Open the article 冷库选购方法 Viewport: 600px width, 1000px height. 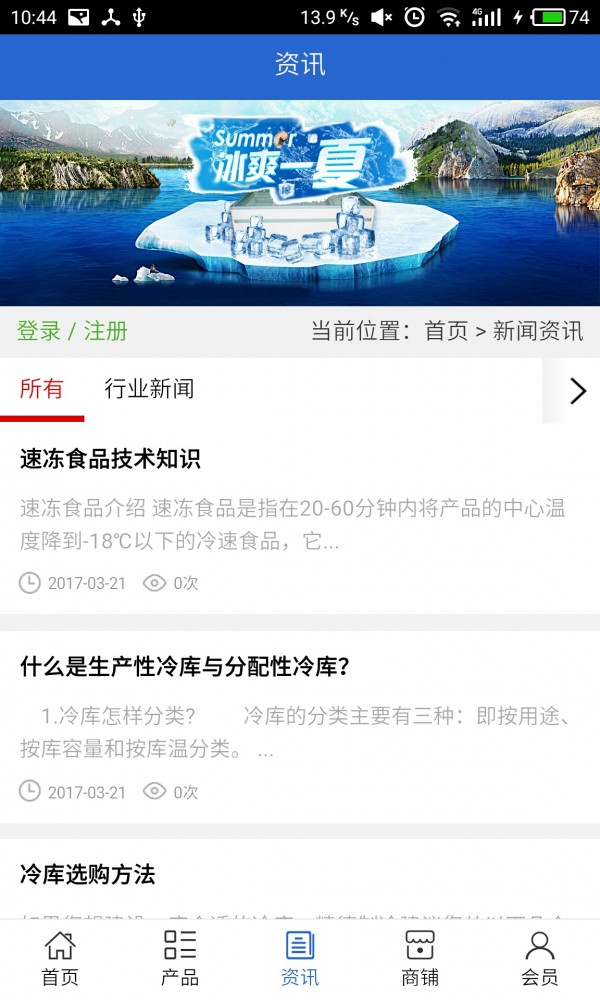pyautogui.click(x=88, y=875)
